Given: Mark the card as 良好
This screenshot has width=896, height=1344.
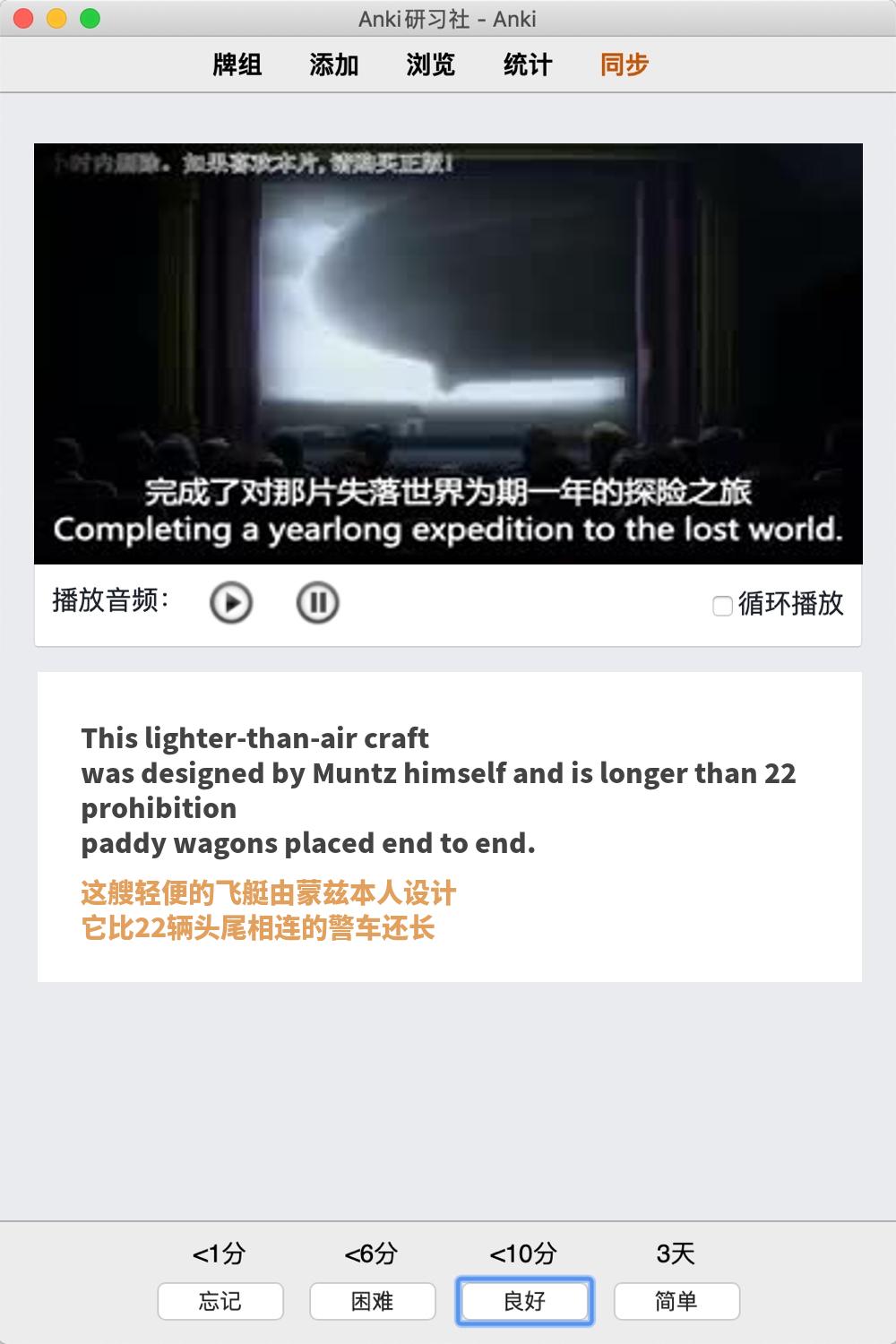Looking at the screenshot, I should coord(525,1301).
